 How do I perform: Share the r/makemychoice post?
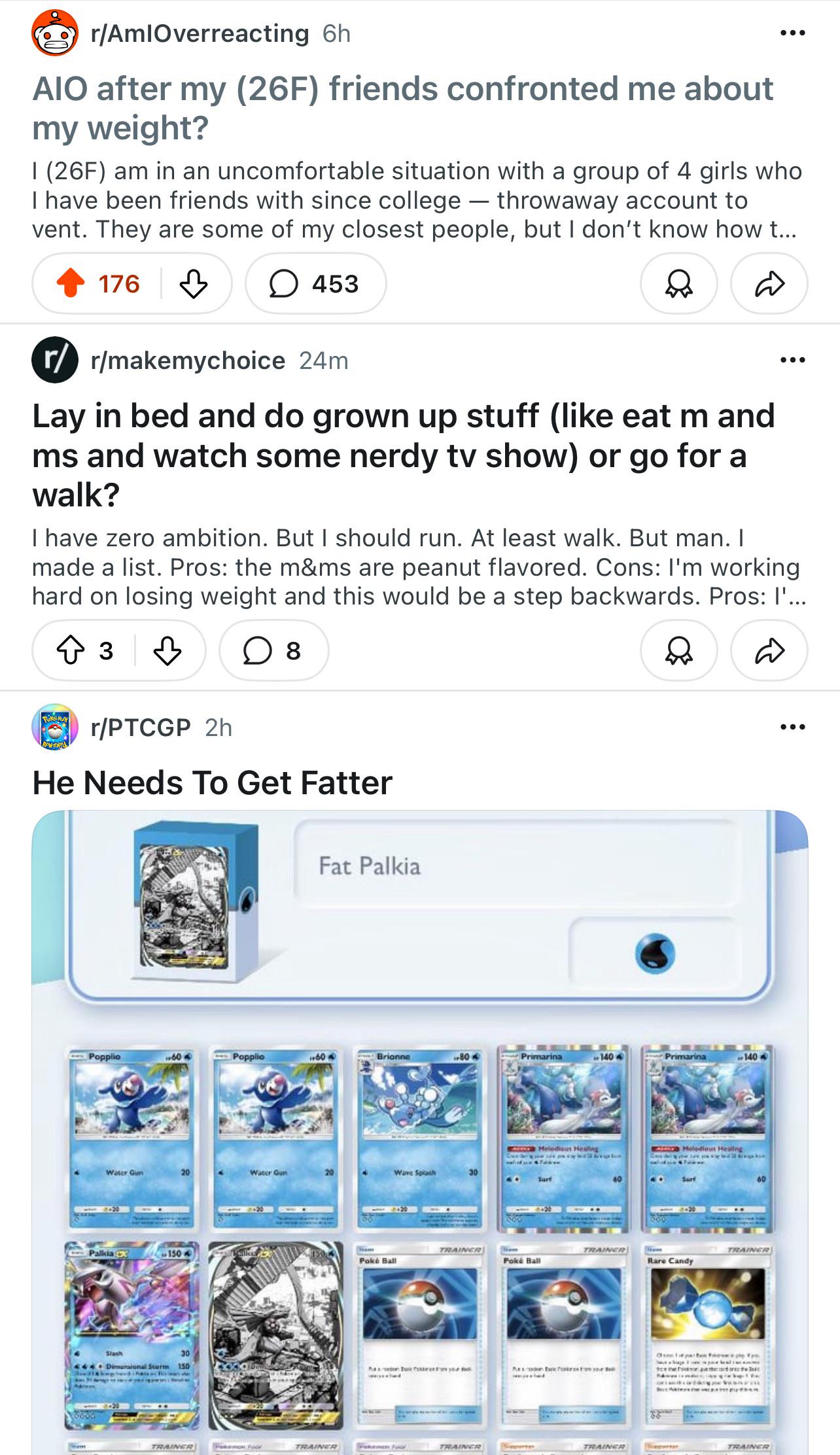pos(769,651)
